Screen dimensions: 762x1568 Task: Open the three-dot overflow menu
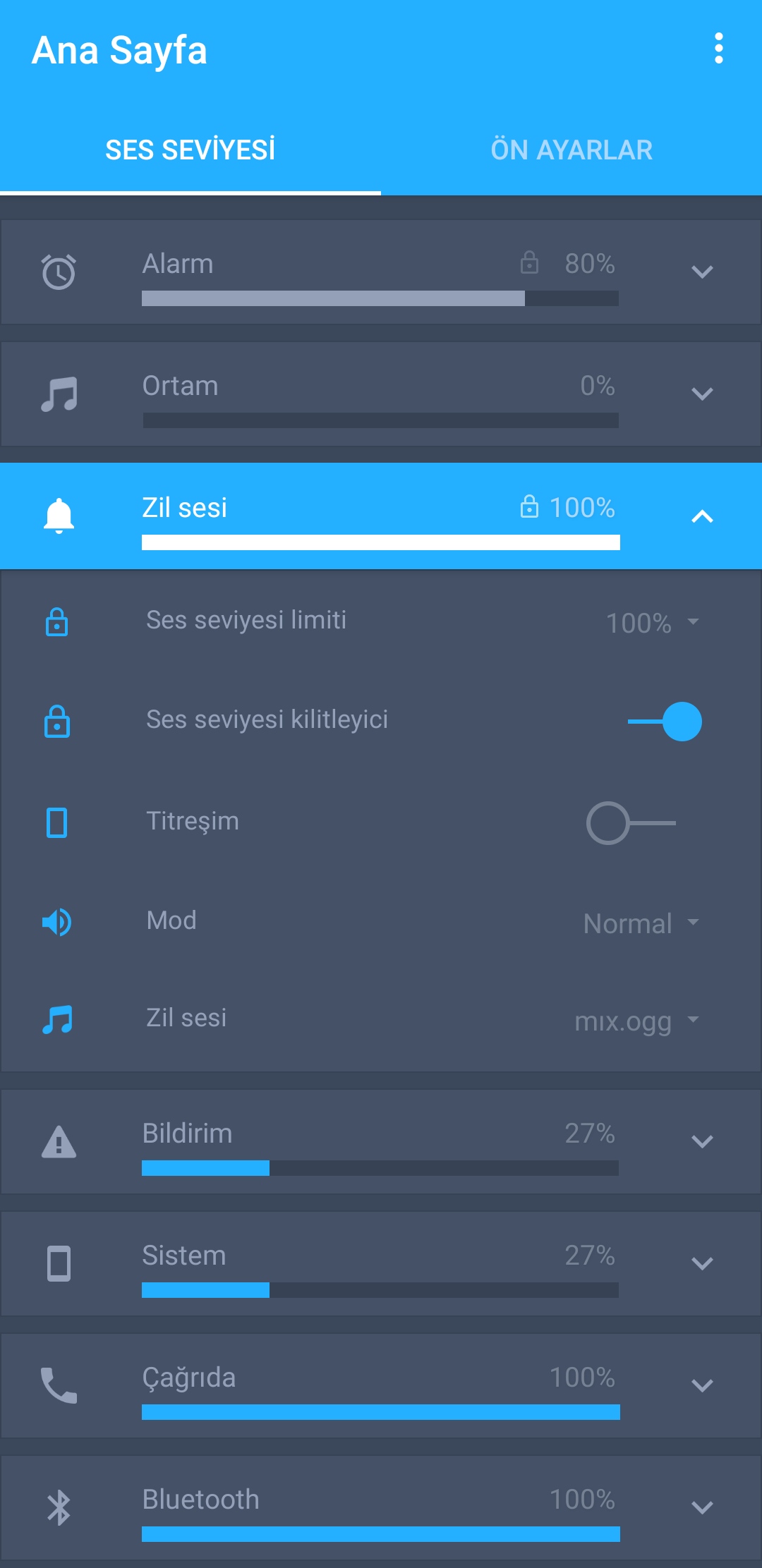[718, 49]
